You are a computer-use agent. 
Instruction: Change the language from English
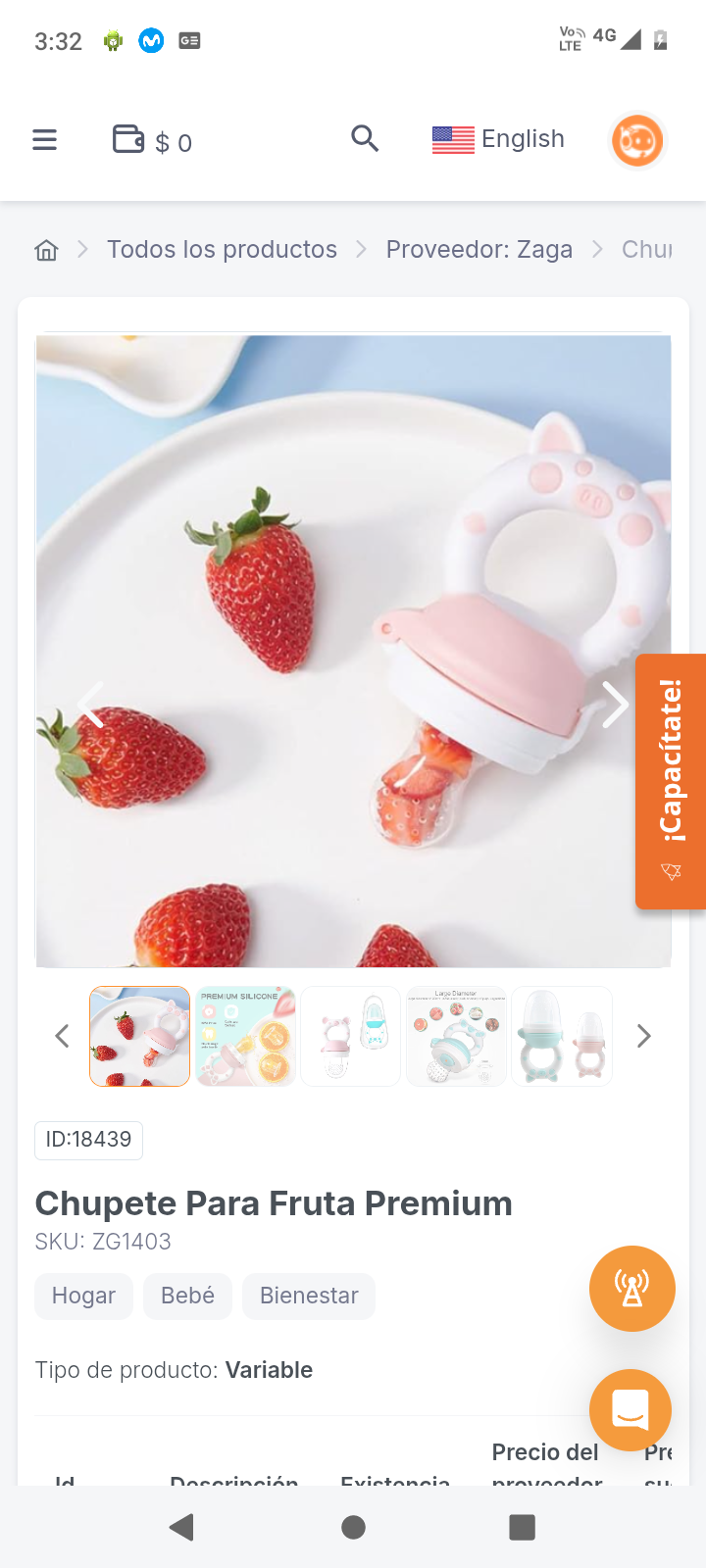coord(499,139)
